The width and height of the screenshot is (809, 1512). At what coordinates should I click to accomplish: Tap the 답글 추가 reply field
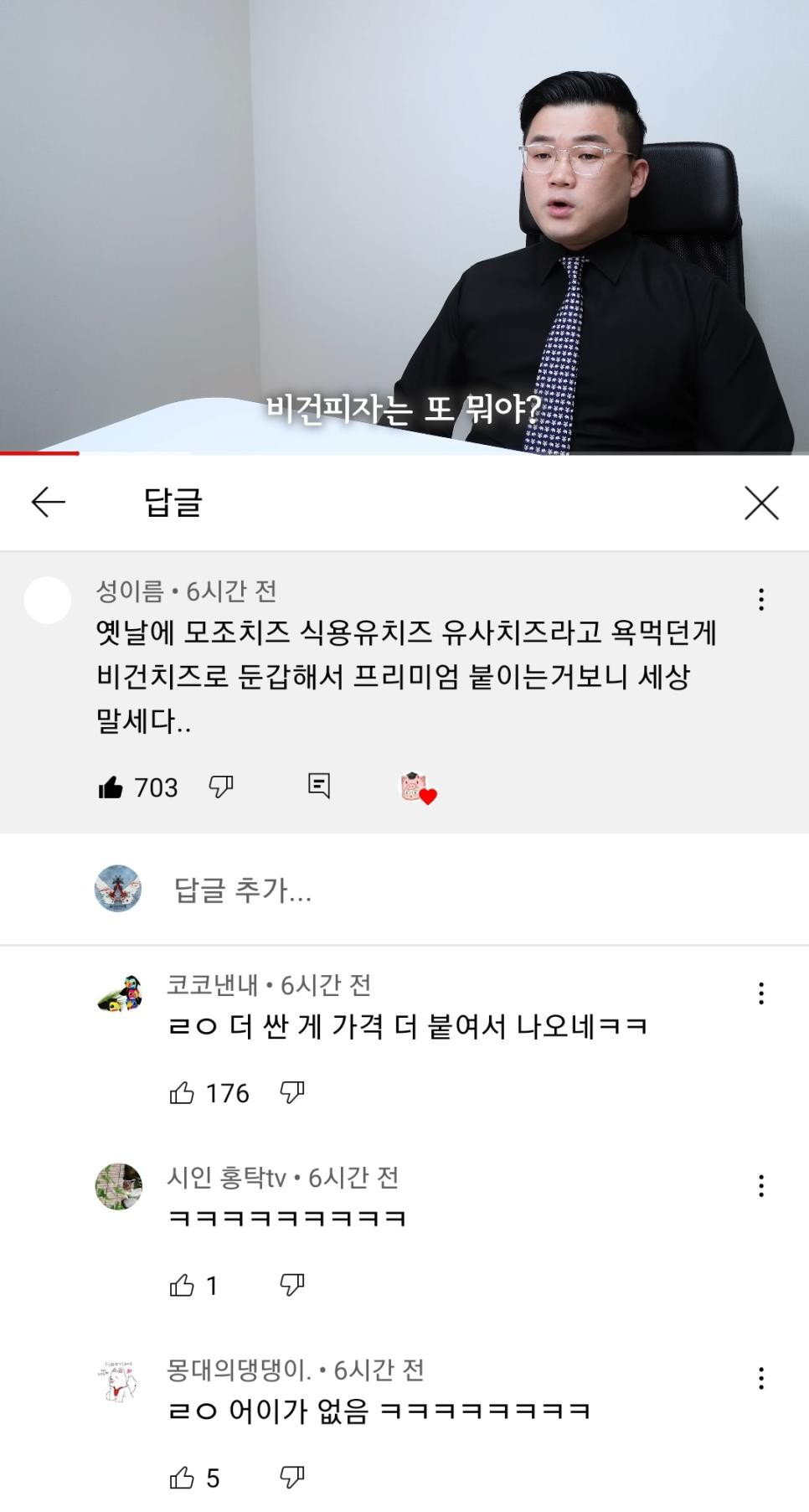click(243, 890)
